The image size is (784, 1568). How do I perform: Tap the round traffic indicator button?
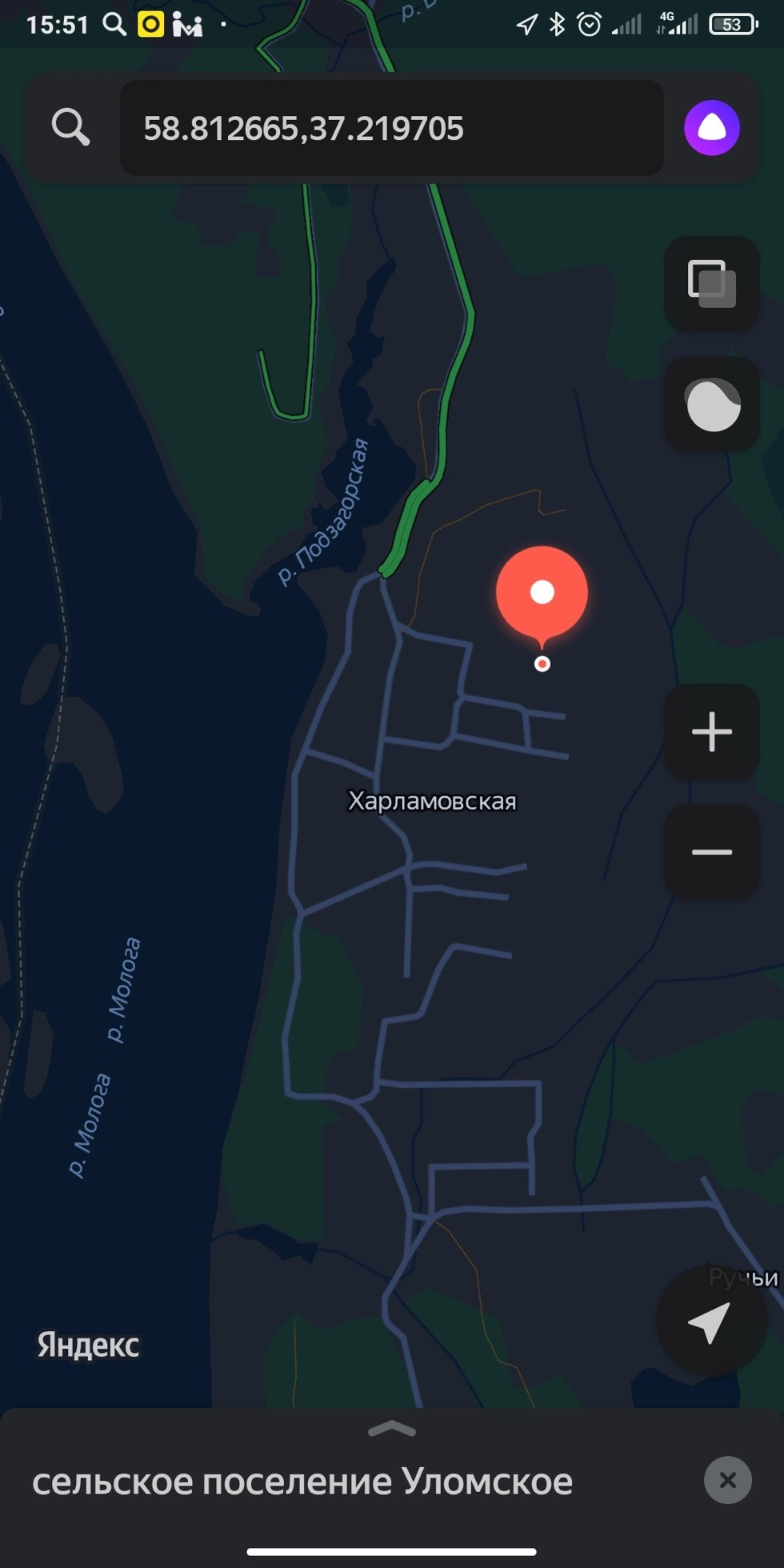711,404
